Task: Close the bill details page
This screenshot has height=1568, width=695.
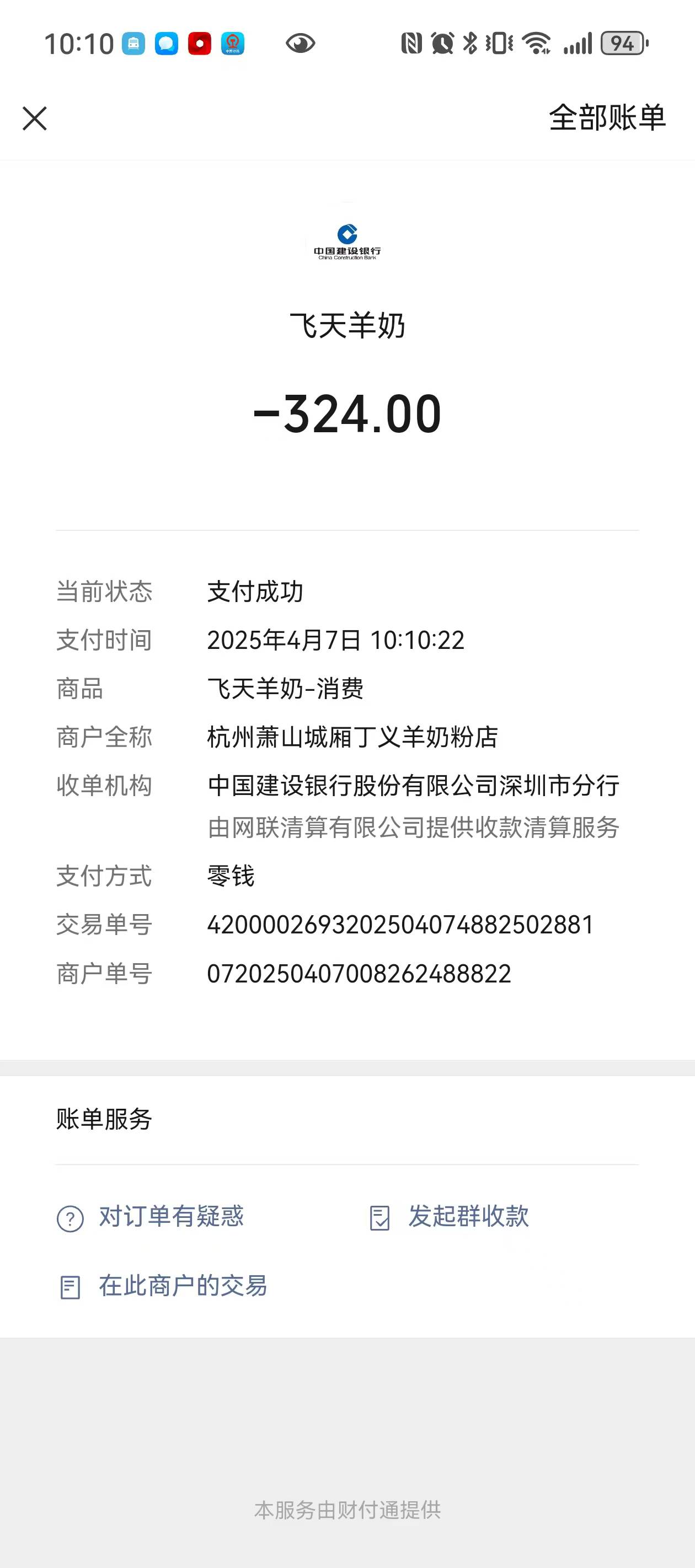Action: tap(35, 118)
